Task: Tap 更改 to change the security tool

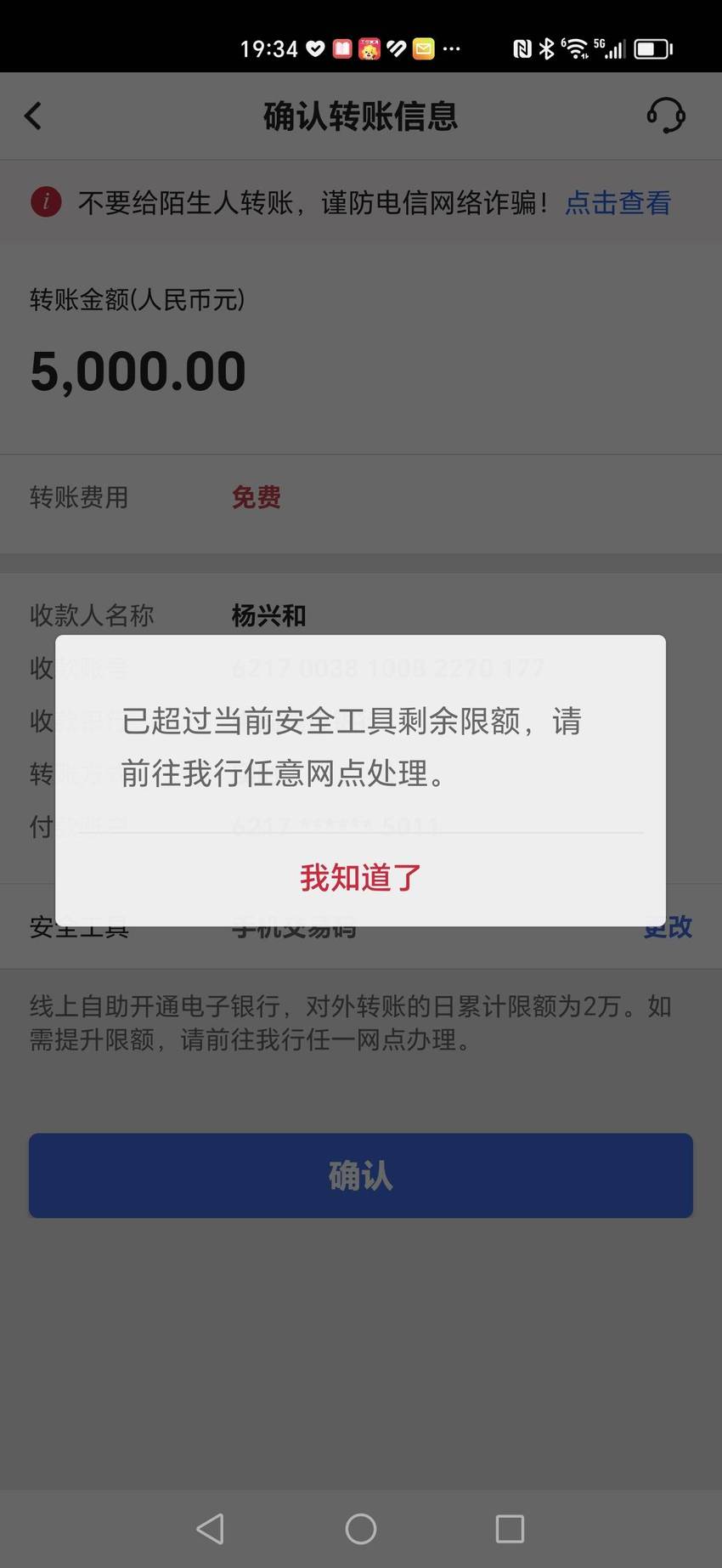Action: 668,927
